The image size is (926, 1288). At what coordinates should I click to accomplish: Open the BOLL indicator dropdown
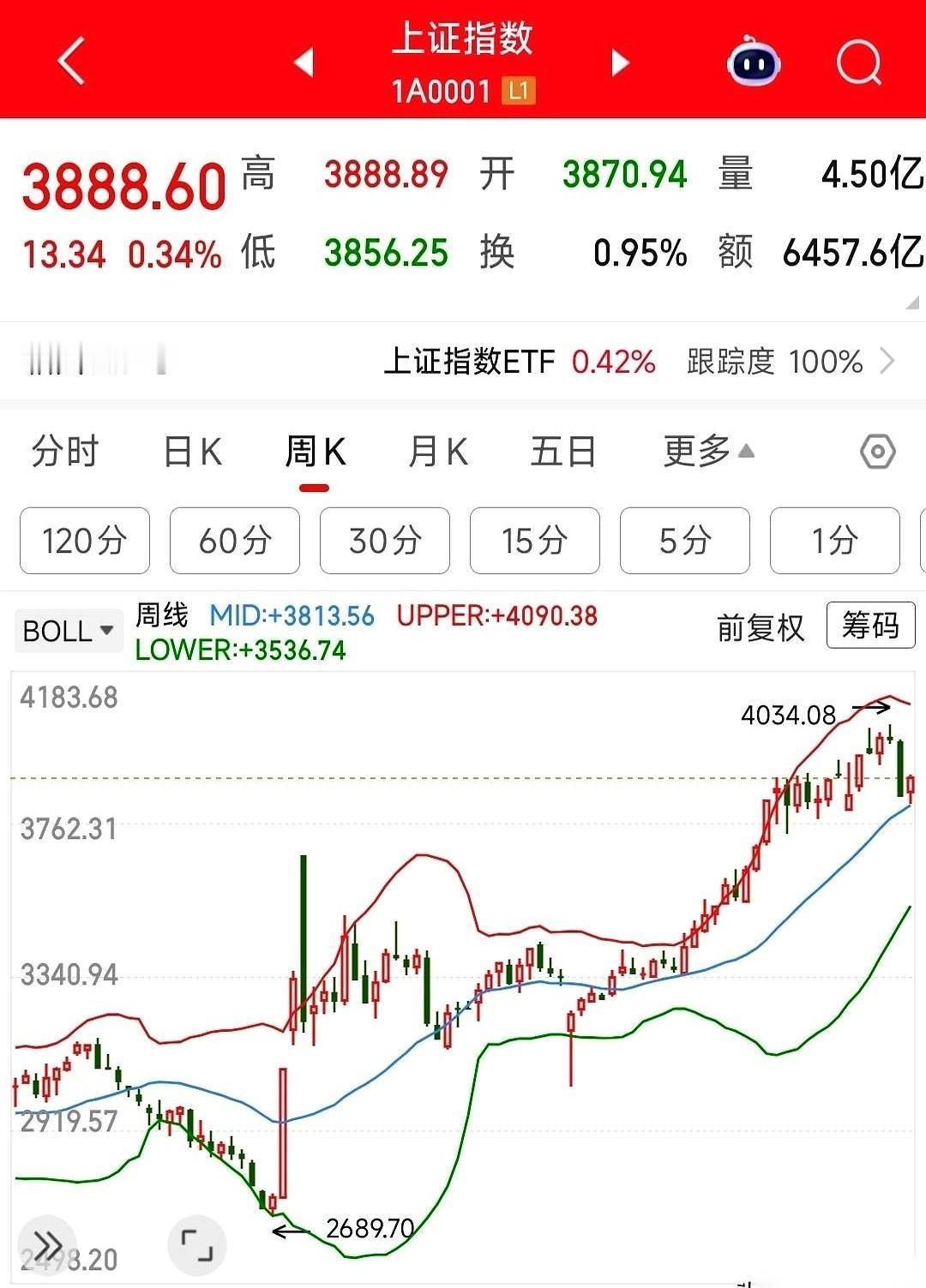click(x=68, y=630)
